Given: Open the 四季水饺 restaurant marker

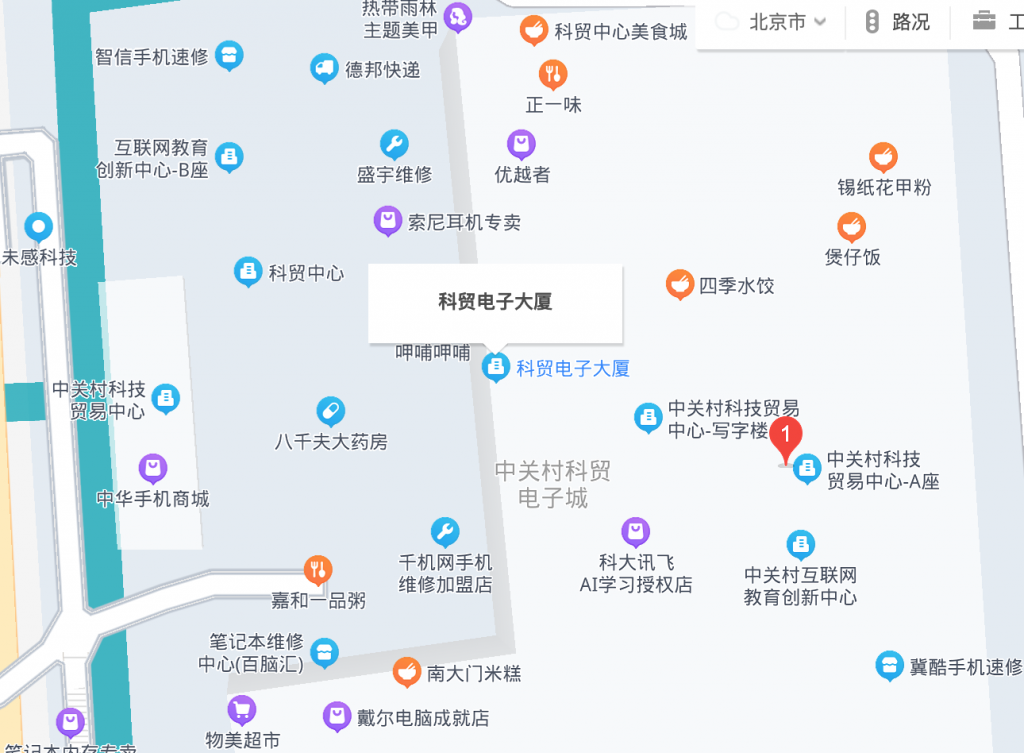Looking at the screenshot, I should pos(680,284).
